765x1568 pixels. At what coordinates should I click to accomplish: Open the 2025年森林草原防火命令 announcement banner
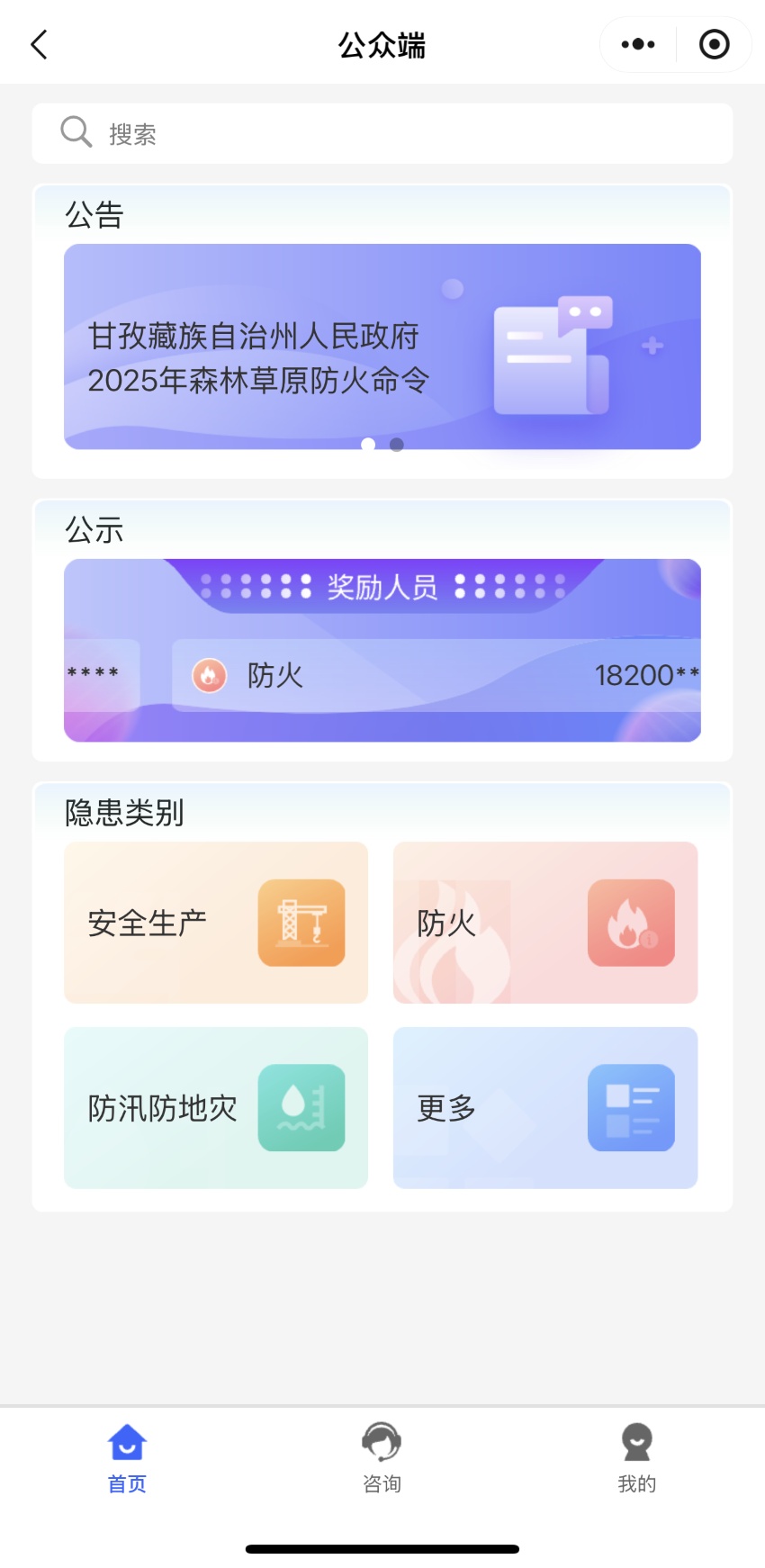click(382, 347)
